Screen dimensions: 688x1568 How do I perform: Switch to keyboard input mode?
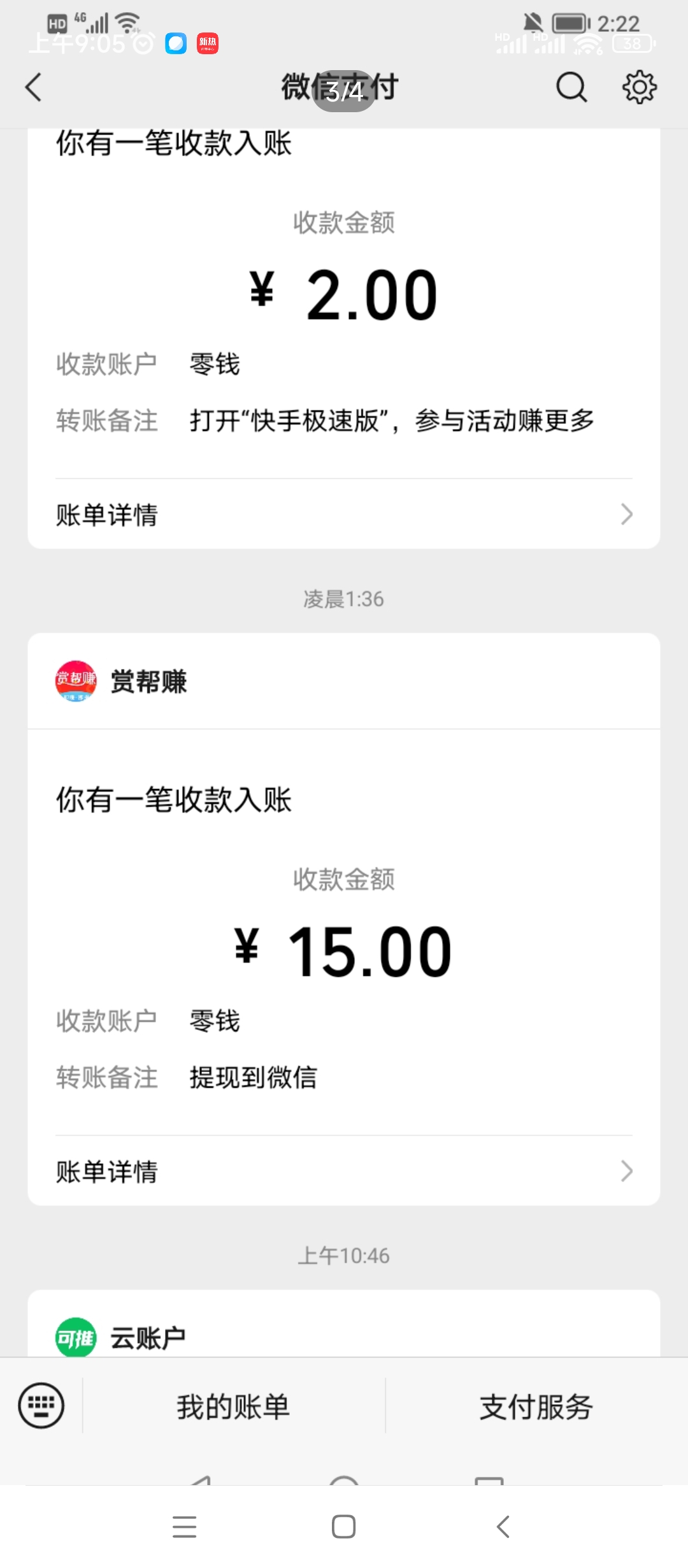(41, 1405)
